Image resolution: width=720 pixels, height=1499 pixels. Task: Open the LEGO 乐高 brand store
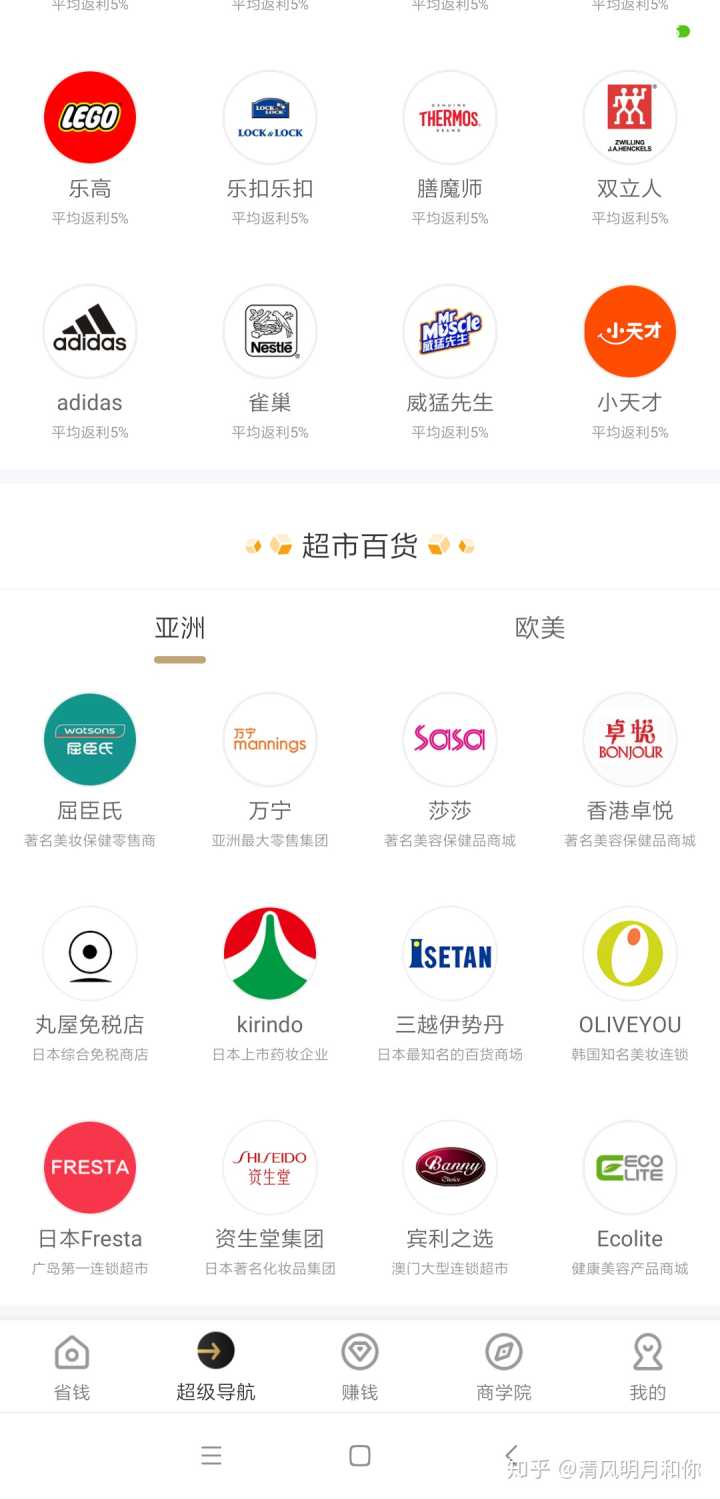pos(90,118)
